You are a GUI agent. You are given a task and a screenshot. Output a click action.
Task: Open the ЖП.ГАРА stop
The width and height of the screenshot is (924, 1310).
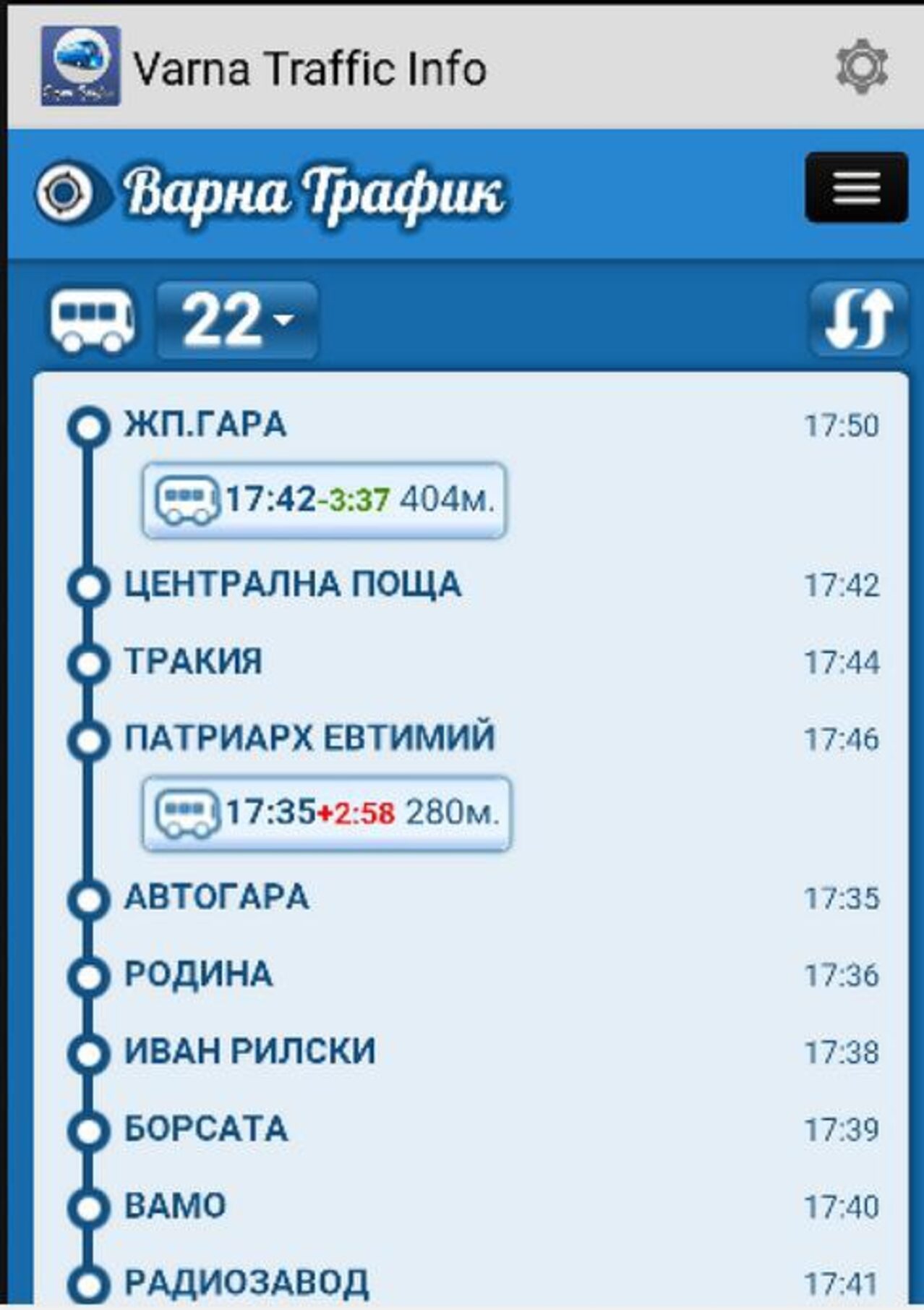[x=205, y=425]
